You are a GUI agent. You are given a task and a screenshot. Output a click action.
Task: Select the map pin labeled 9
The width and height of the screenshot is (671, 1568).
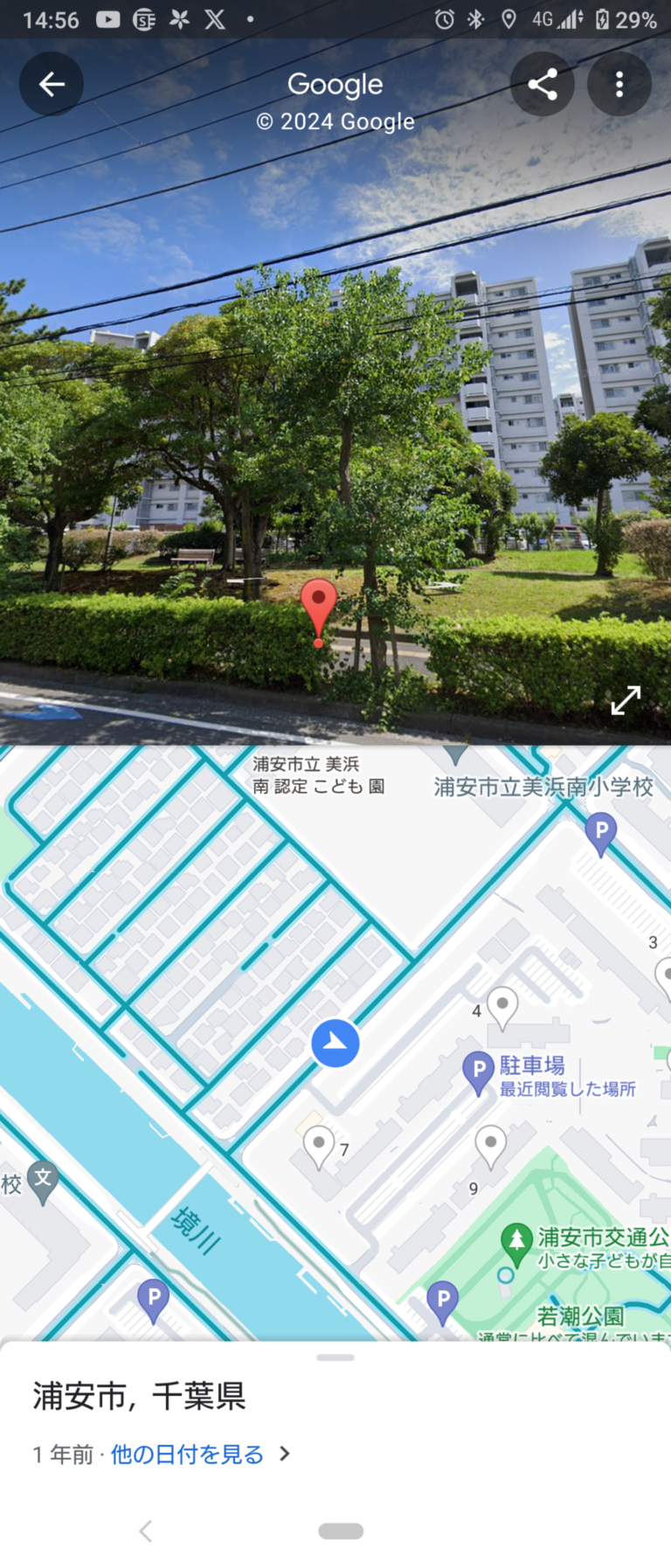pos(490,1144)
